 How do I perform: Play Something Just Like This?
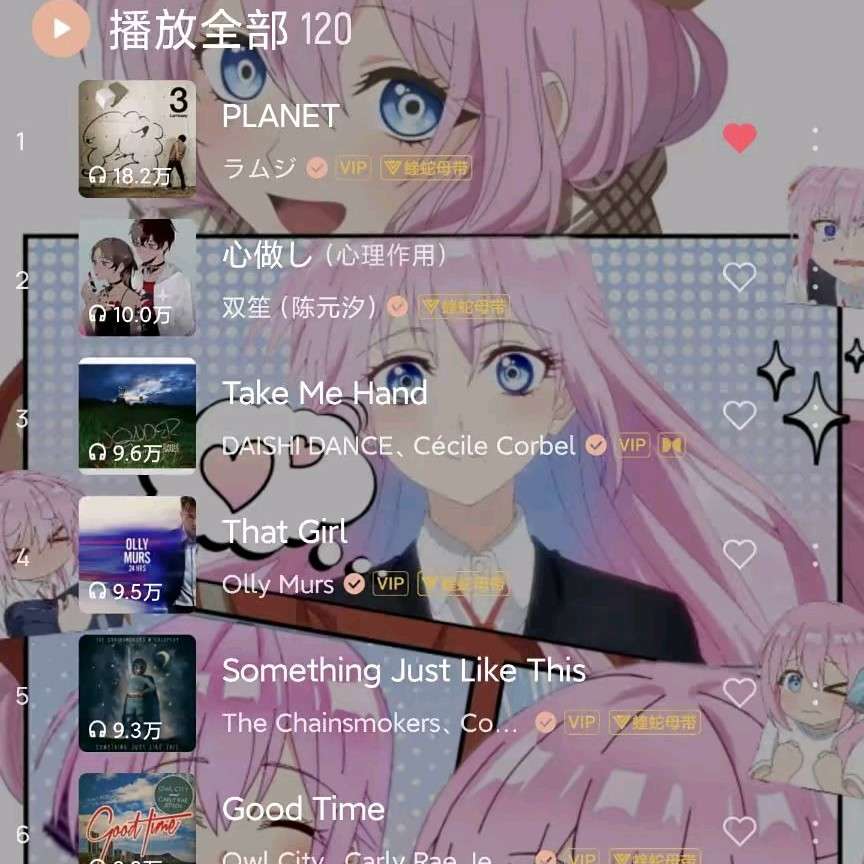pos(403,671)
